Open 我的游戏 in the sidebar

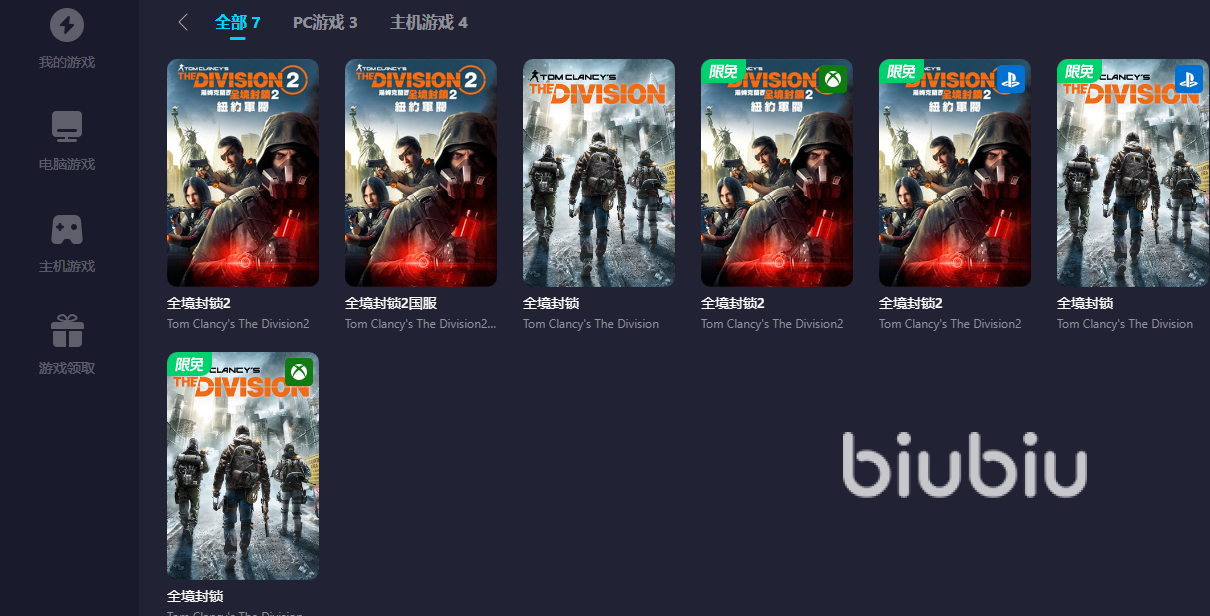click(67, 40)
